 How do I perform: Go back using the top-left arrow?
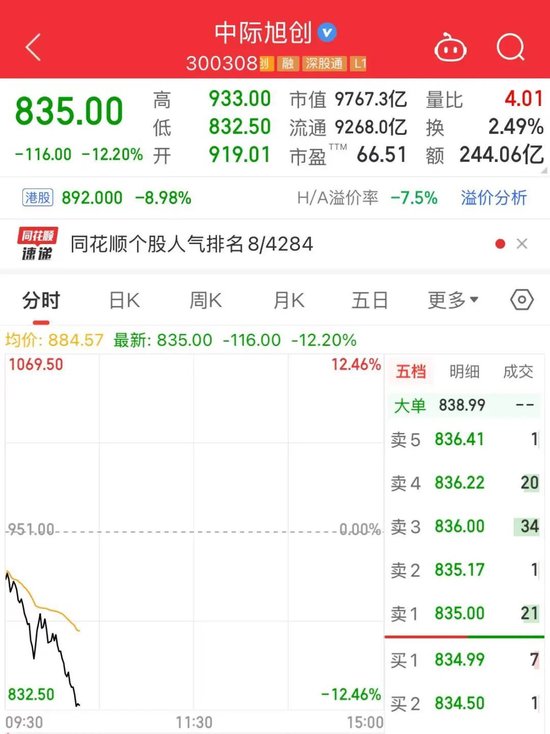coord(33,47)
